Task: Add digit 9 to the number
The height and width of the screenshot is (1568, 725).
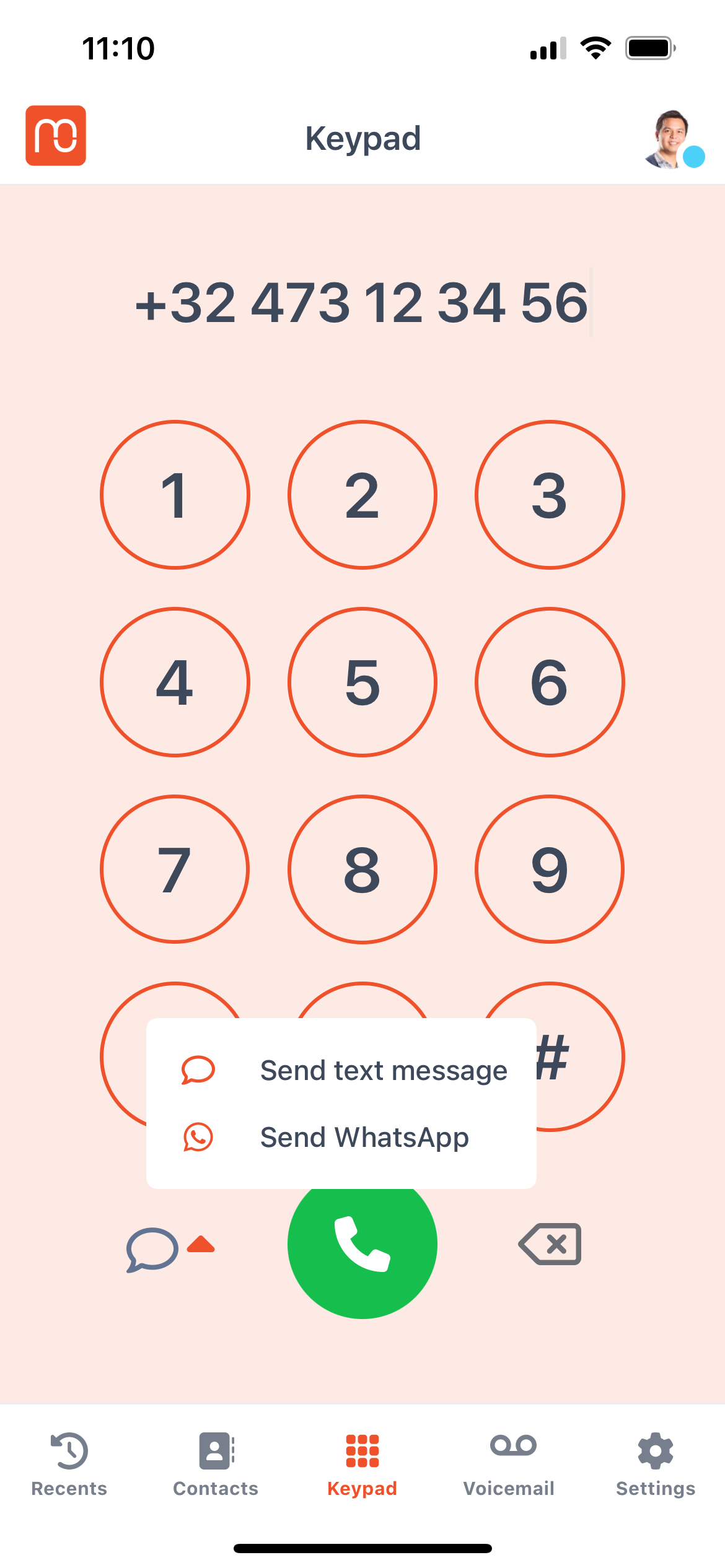Action: click(x=550, y=869)
